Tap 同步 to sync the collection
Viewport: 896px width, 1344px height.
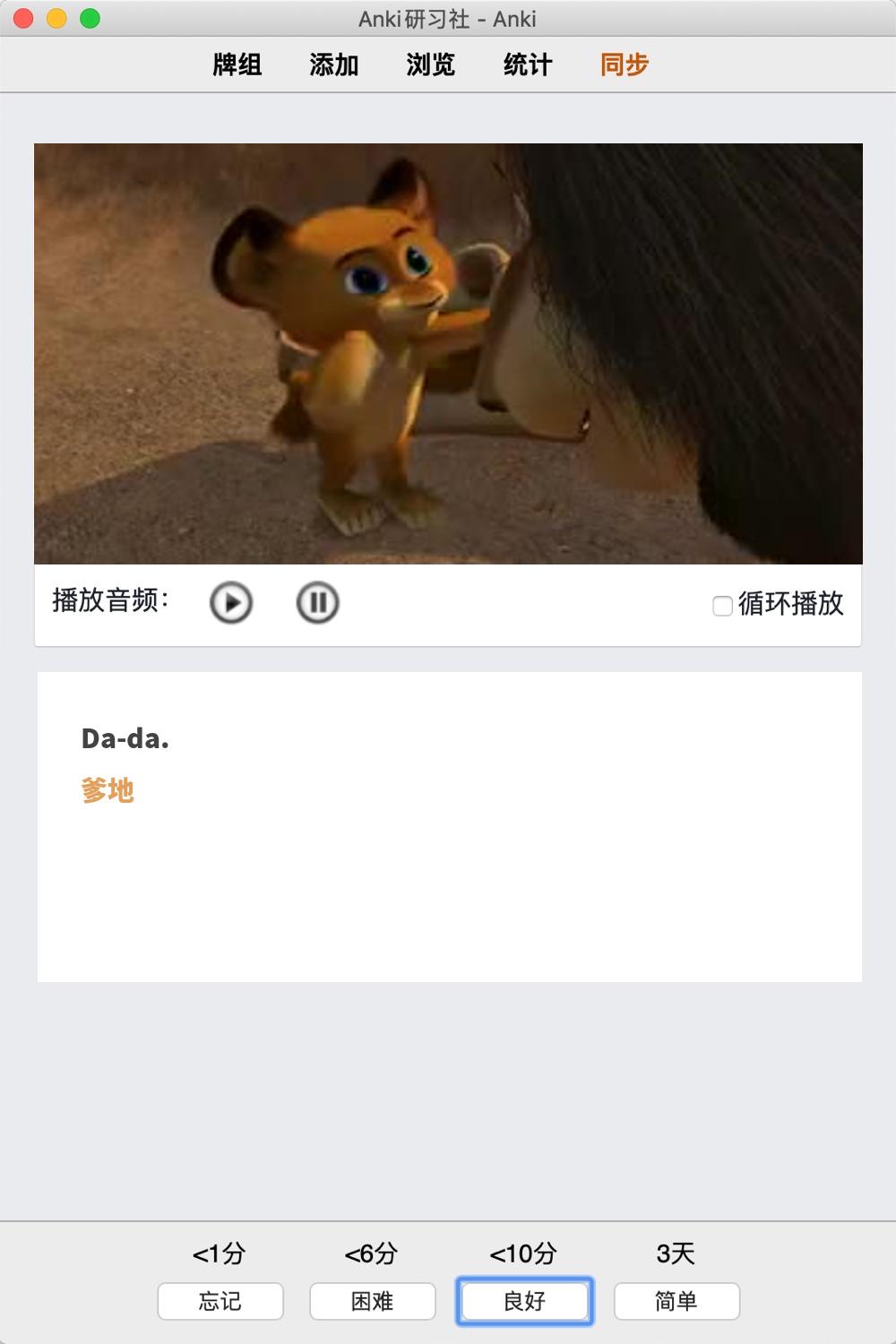pos(625,65)
